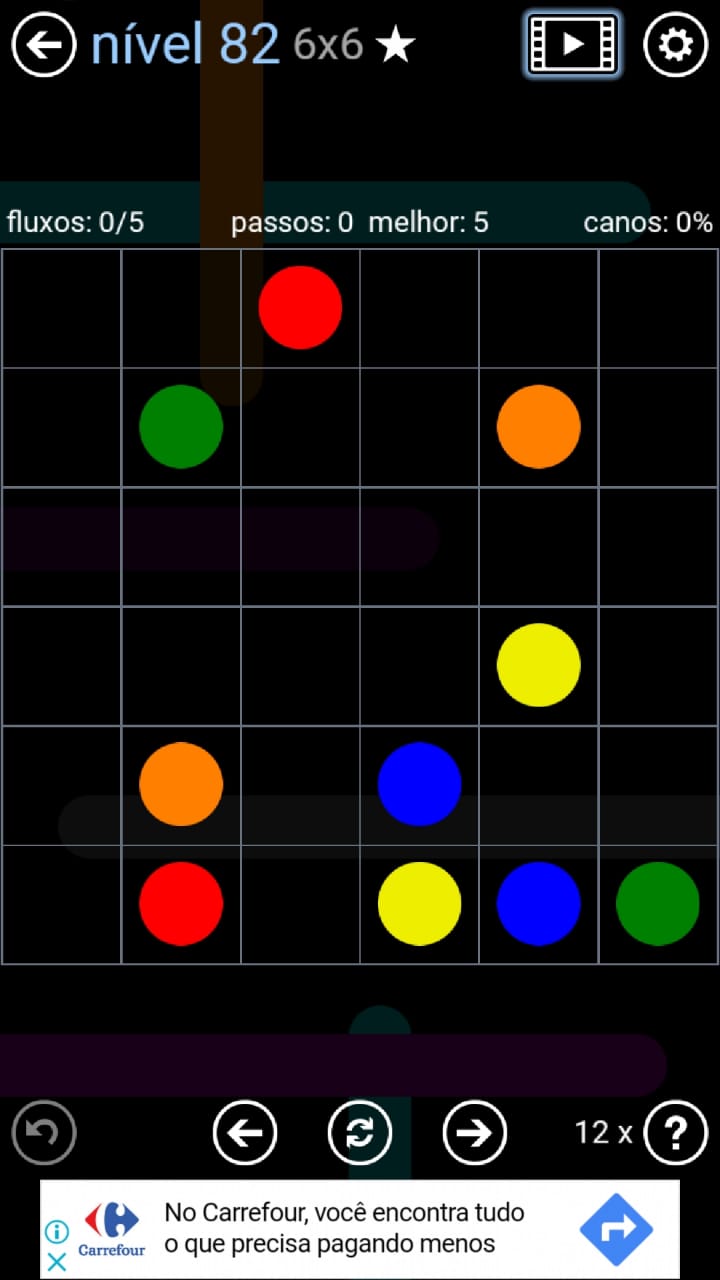Go back to the level list
Image resolution: width=720 pixels, height=1280 pixels.
43,45
